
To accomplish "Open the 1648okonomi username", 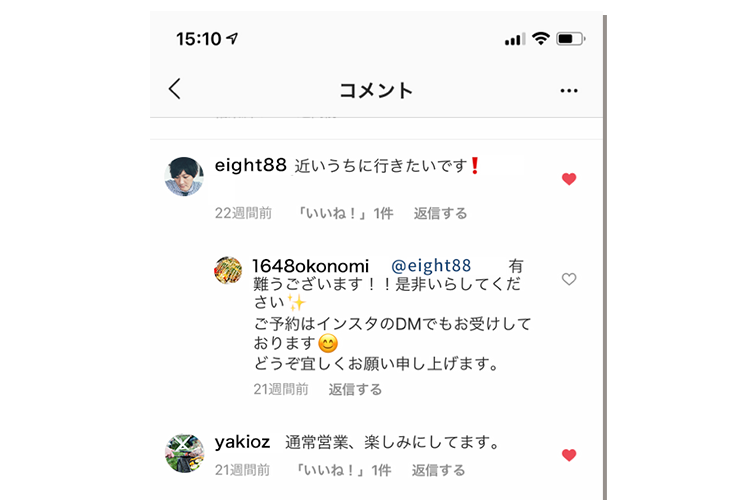I will pos(311,266).
